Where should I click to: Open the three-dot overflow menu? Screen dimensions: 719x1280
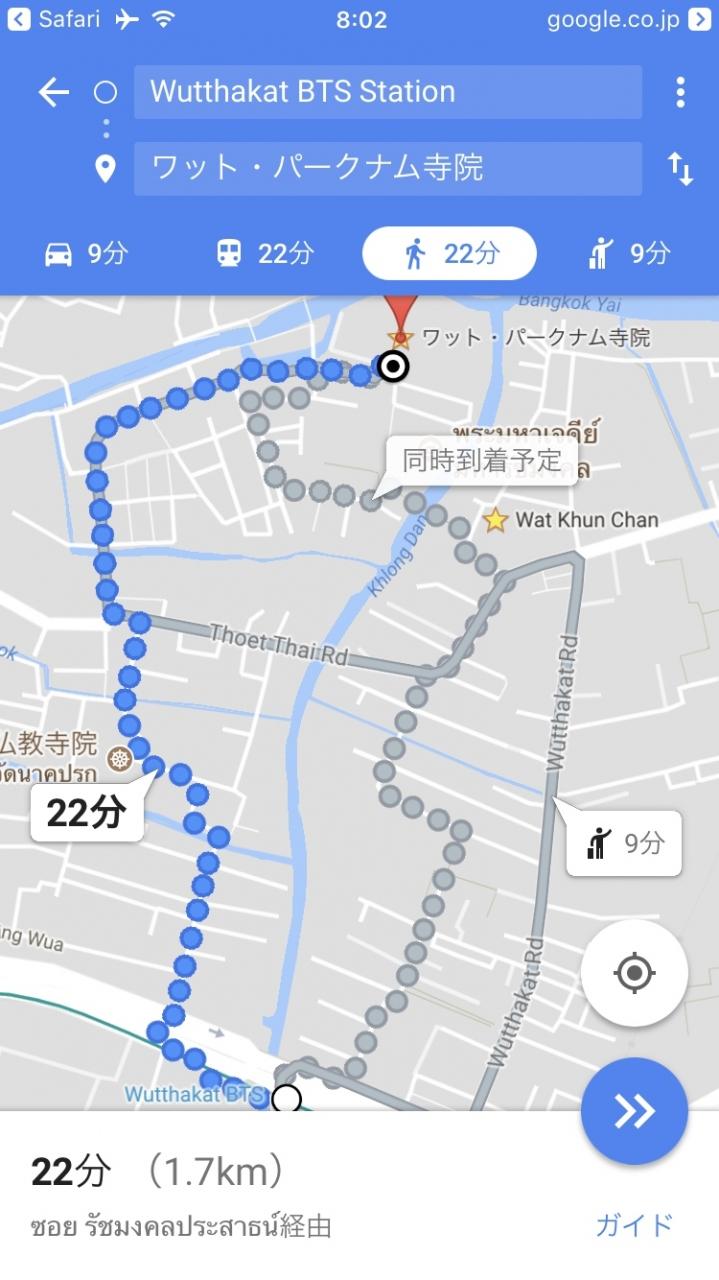pyautogui.click(x=680, y=92)
